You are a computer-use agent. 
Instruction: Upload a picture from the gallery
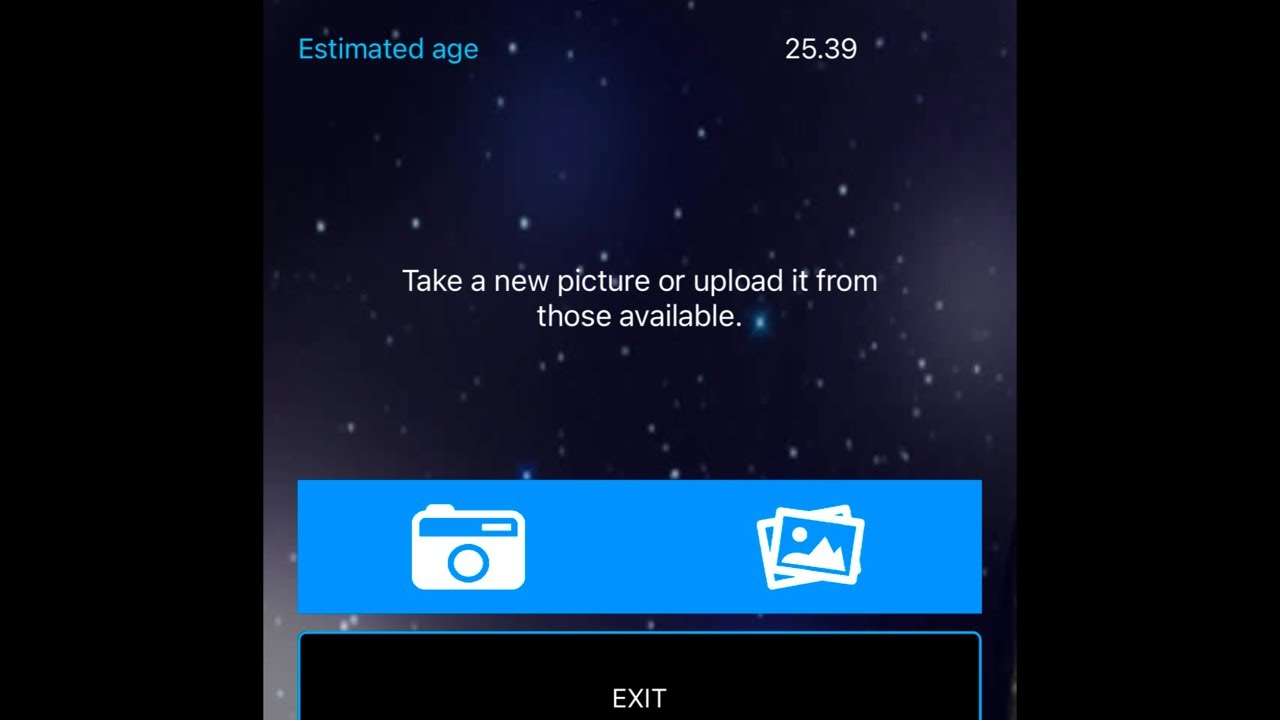(810, 547)
